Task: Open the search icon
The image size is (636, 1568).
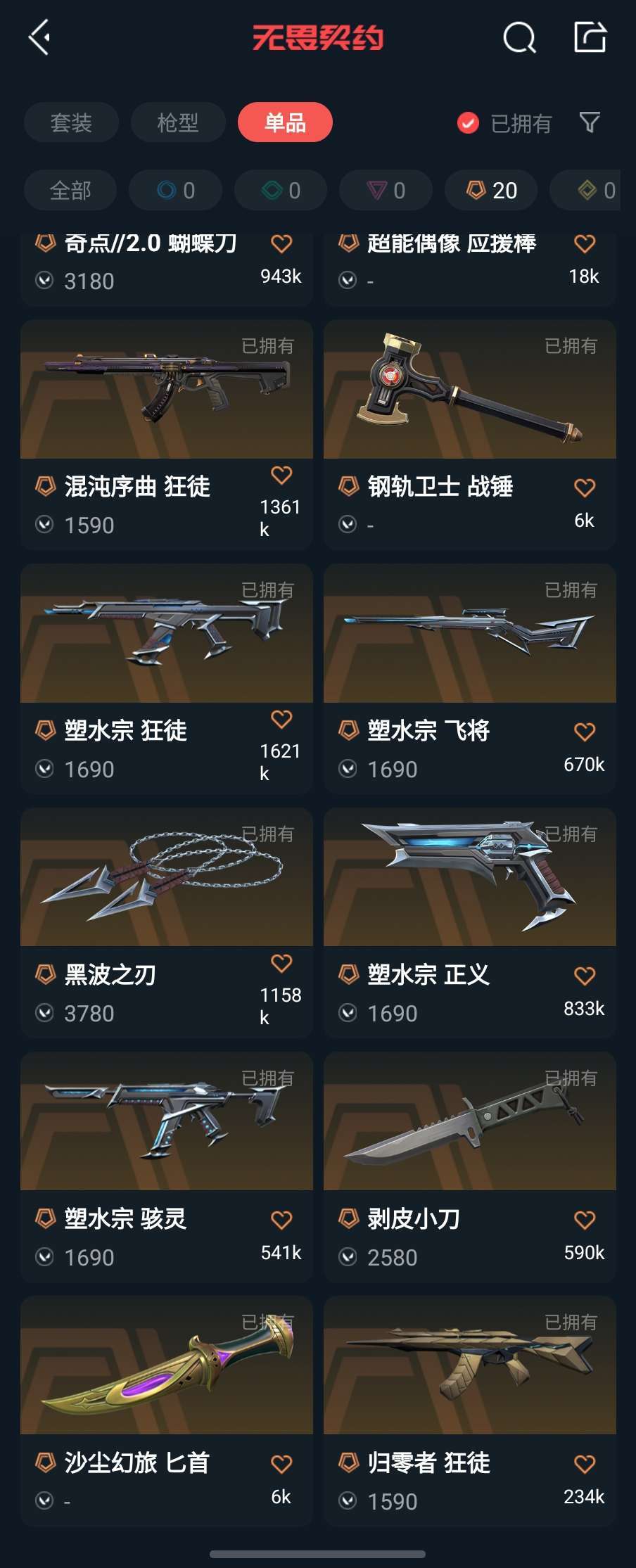Action: pyautogui.click(x=519, y=38)
